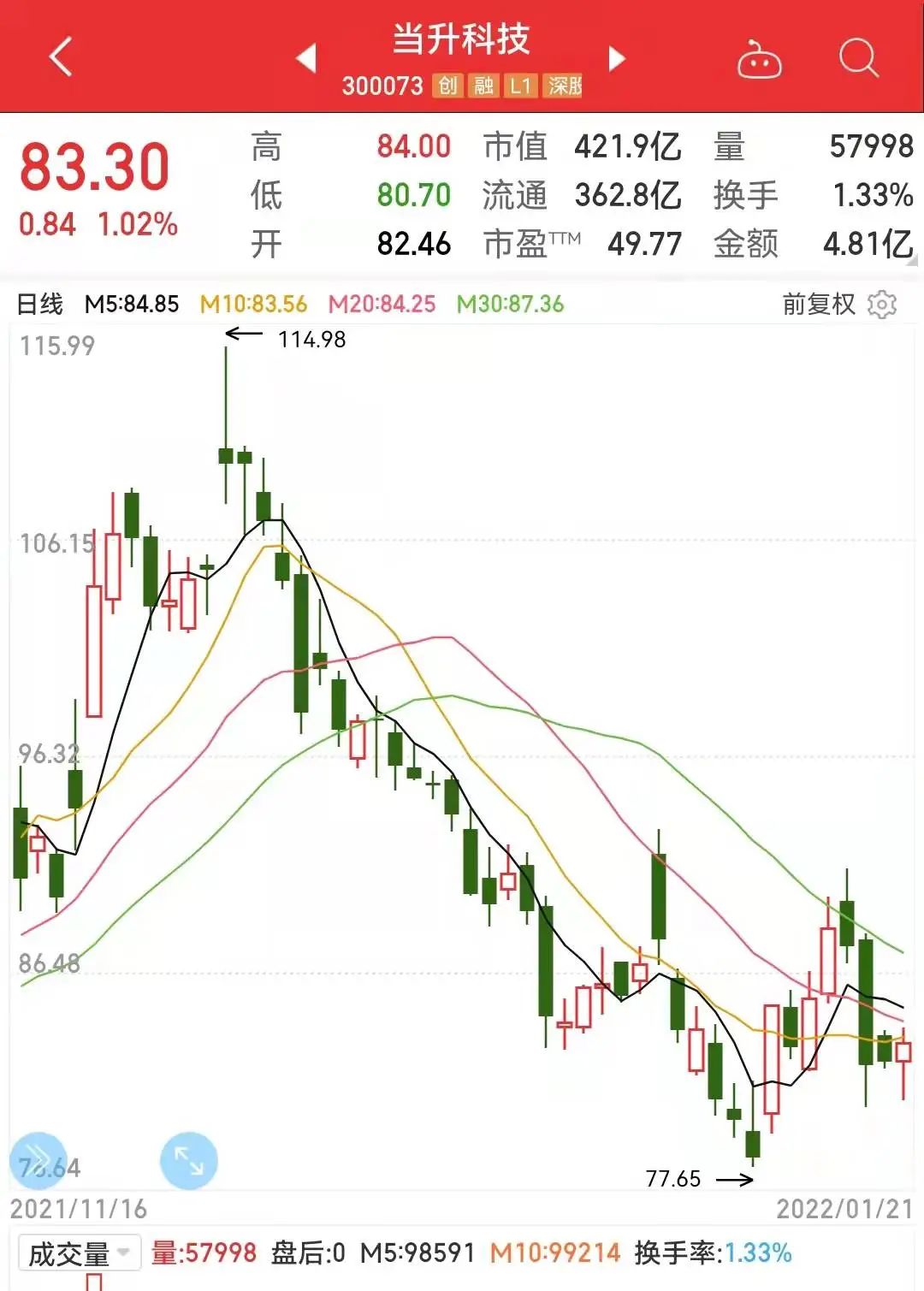This screenshot has height=1291, width=924.
Task: Tap the double-arrow floating button
Action: click(x=38, y=1158)
